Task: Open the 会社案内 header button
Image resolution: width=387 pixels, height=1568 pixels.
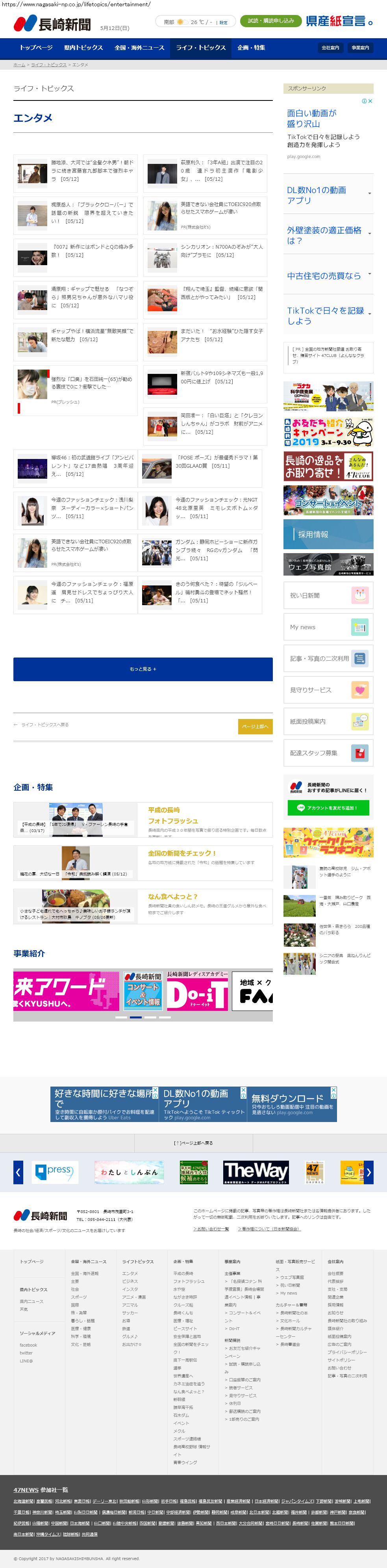Action: [x=330, y=48]
